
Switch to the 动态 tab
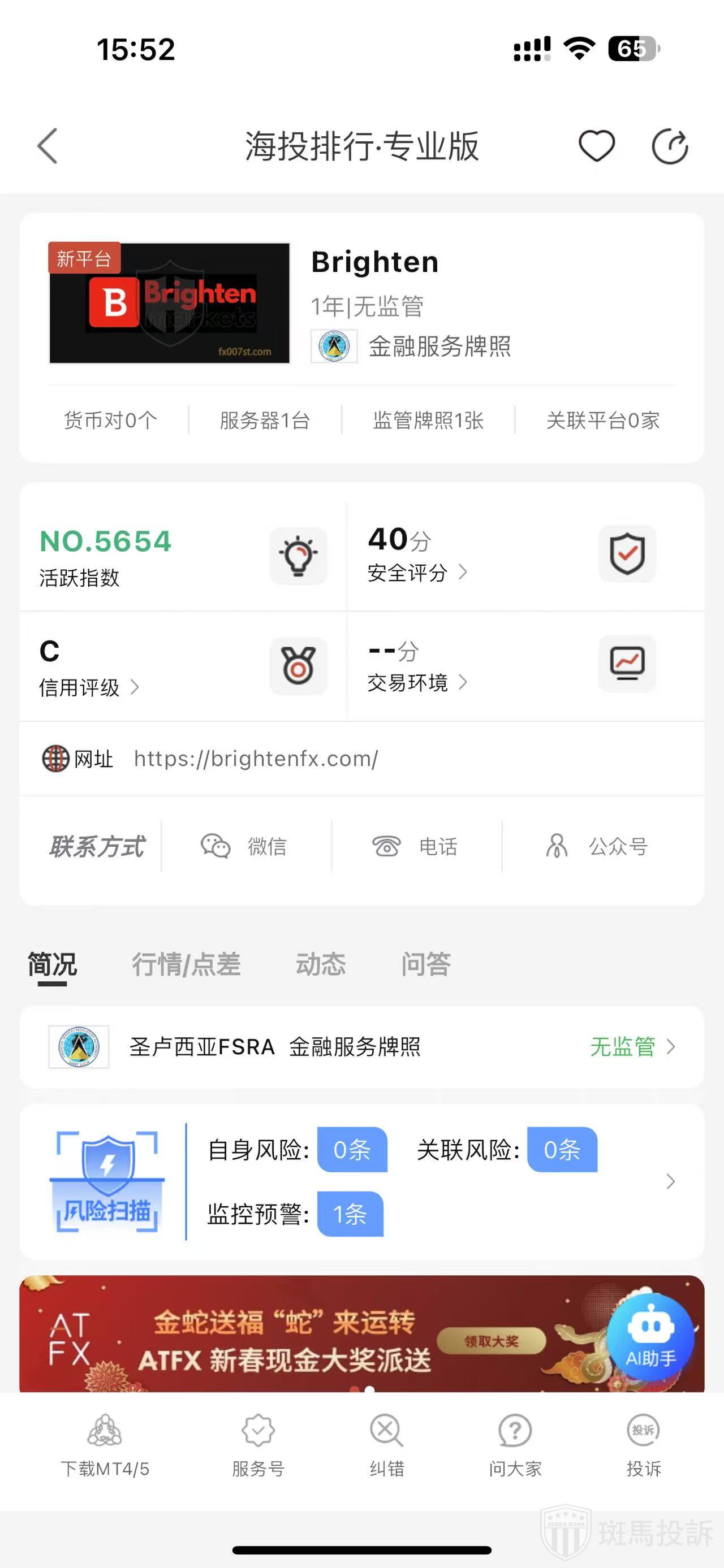(x=321, y=964)
